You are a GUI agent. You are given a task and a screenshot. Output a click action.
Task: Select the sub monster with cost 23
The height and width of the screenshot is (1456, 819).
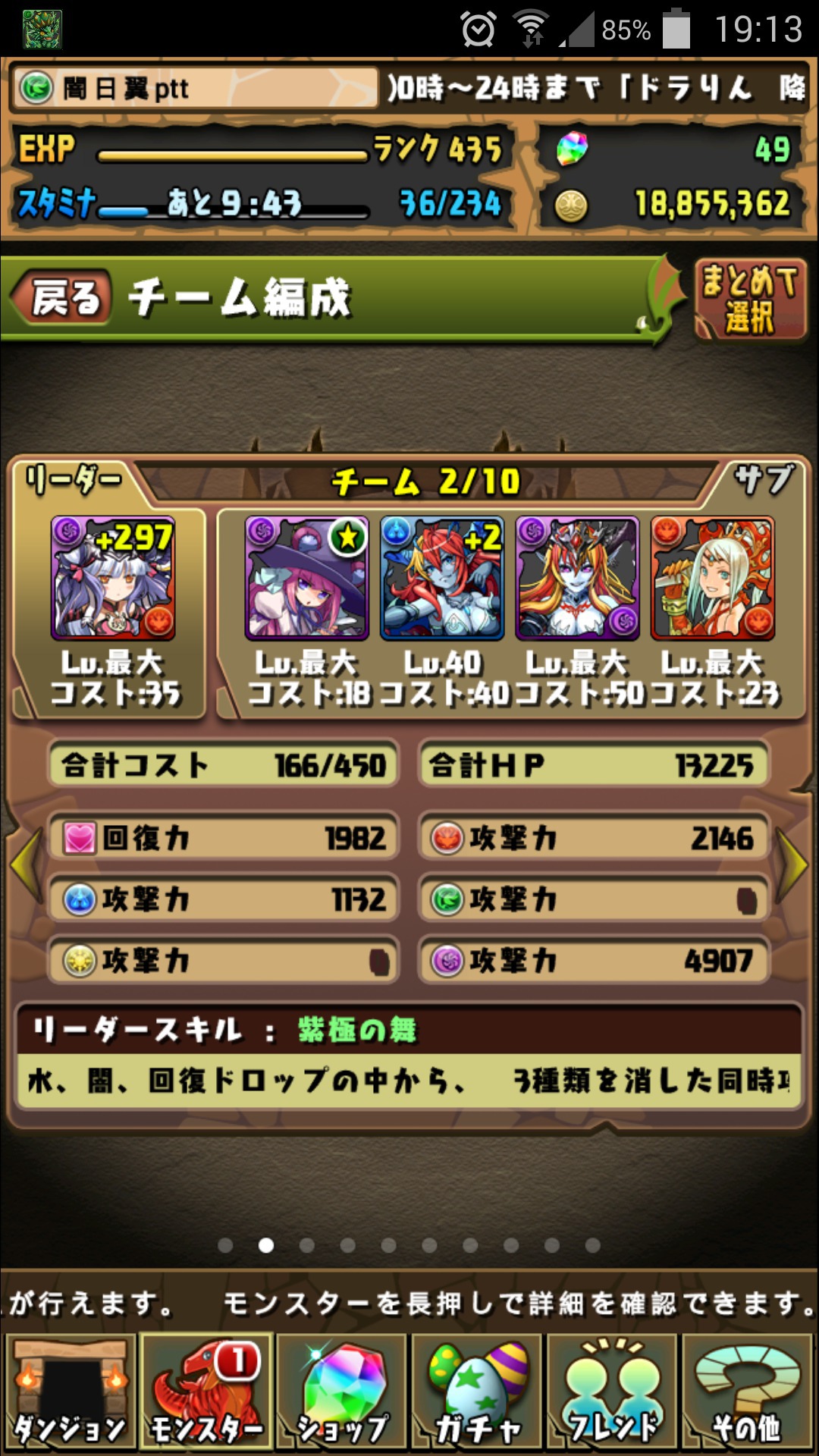(713, 578)
